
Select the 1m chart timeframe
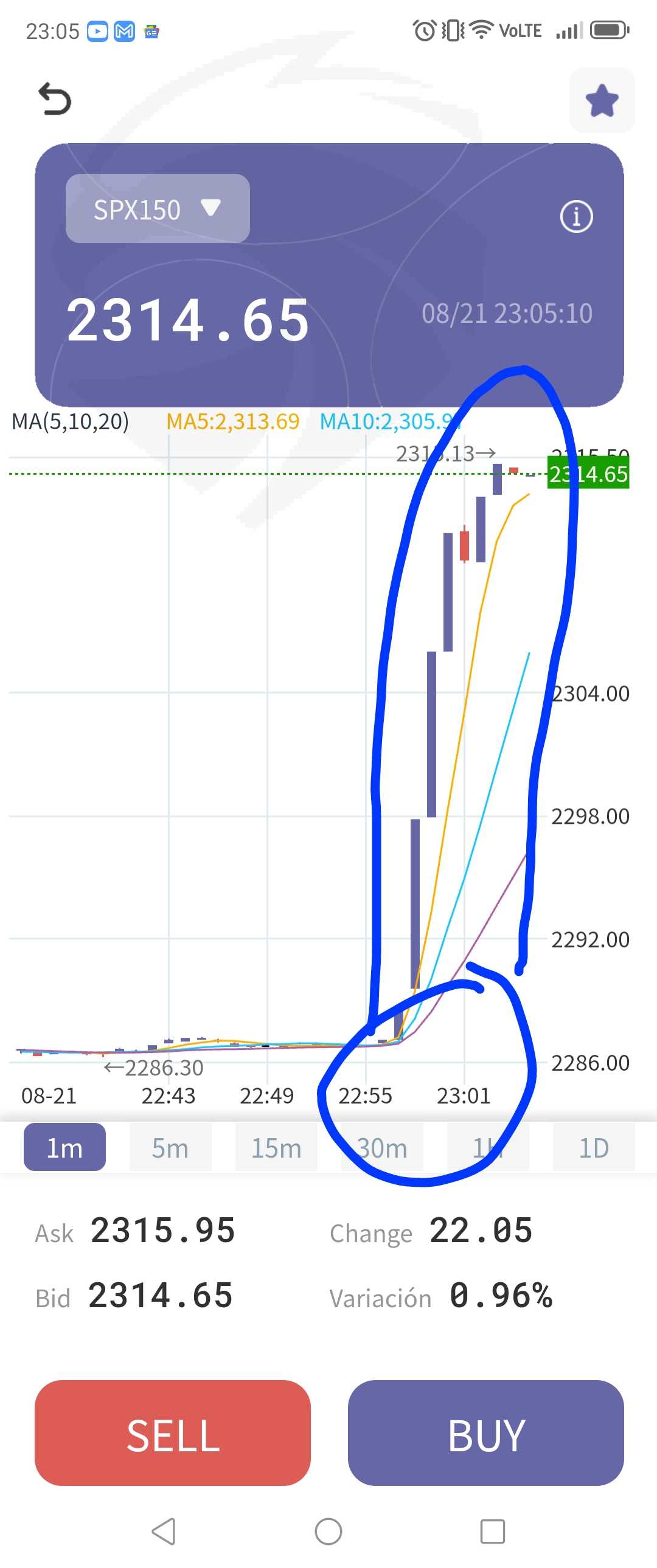pos(64,1147)
